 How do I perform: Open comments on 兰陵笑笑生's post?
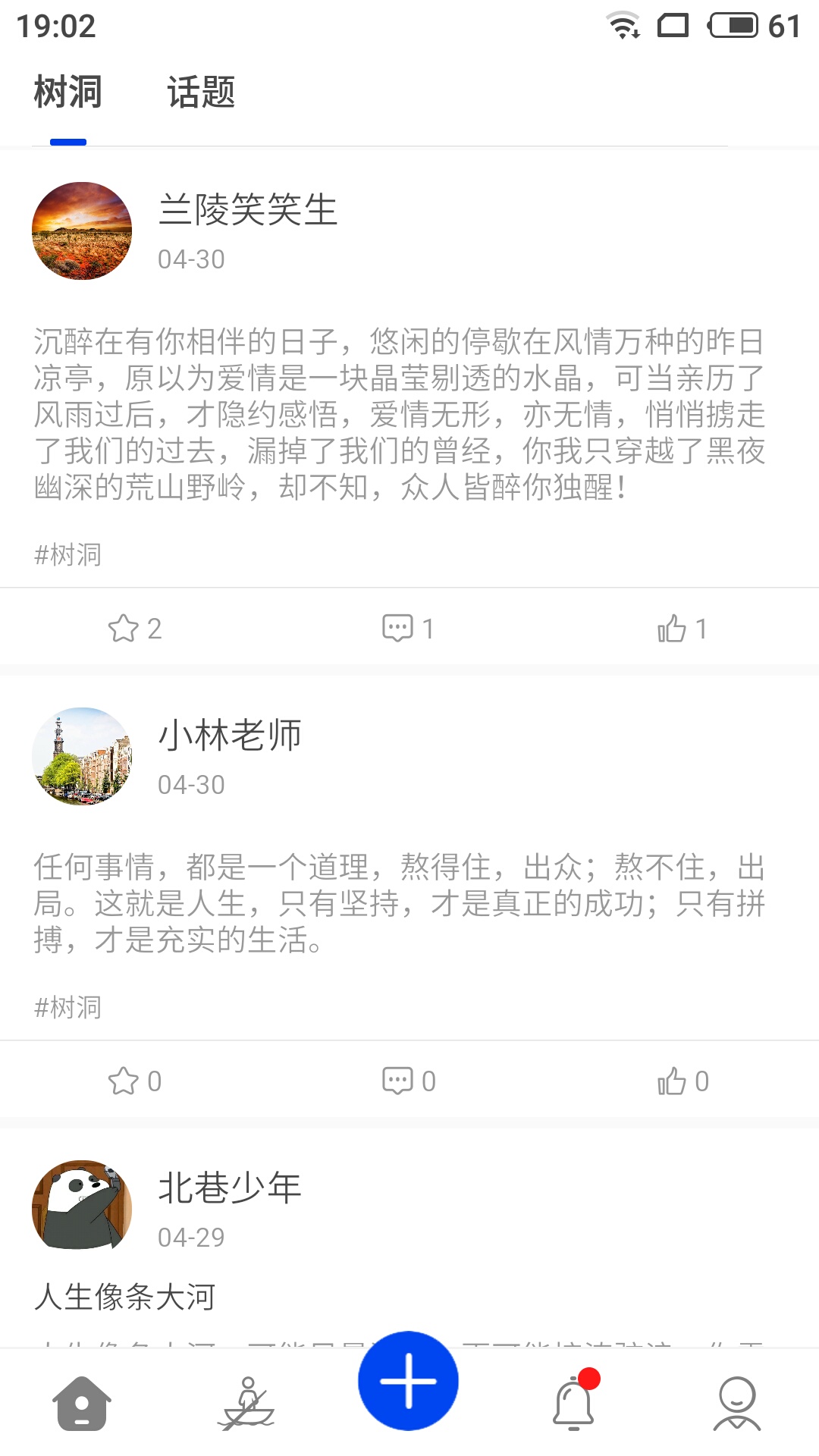tap(397, 627)
